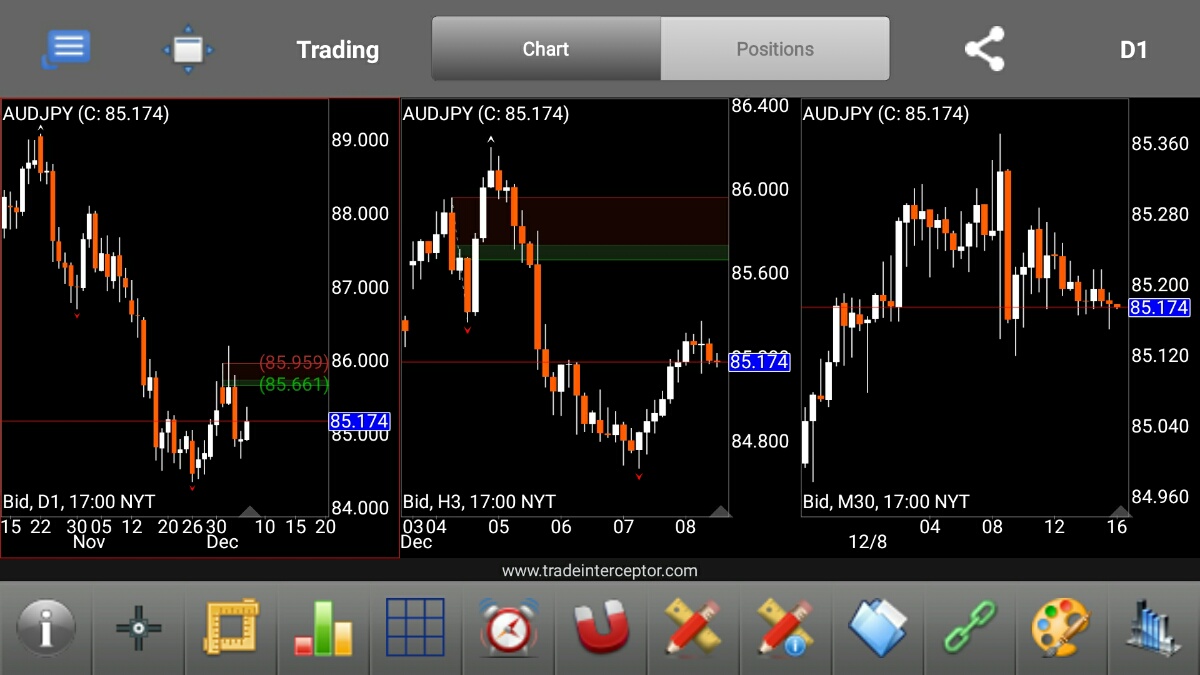
Task: Share the chart
Action: [984, 49]
